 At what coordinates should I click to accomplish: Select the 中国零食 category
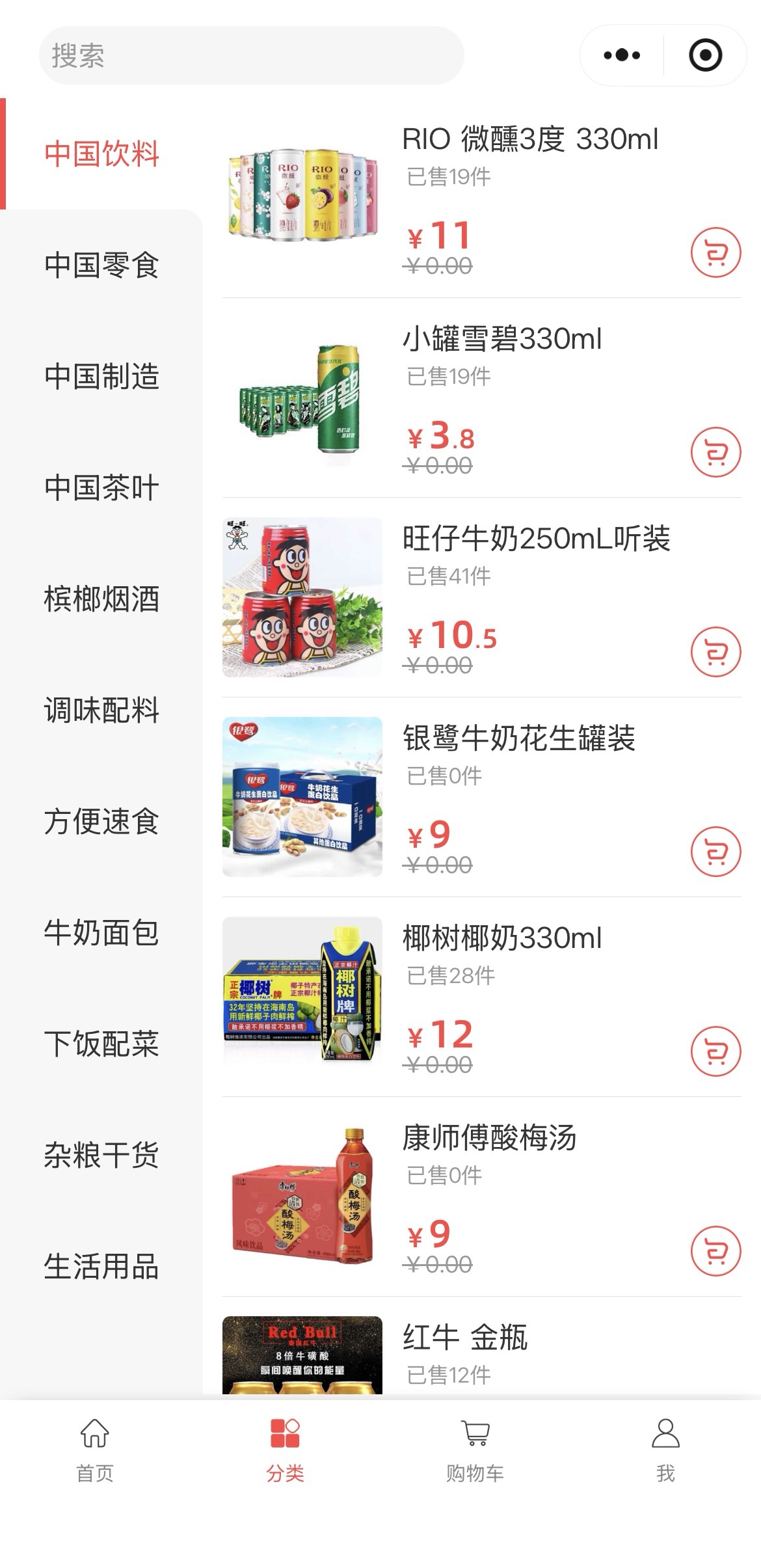click(x=101, y=265)
